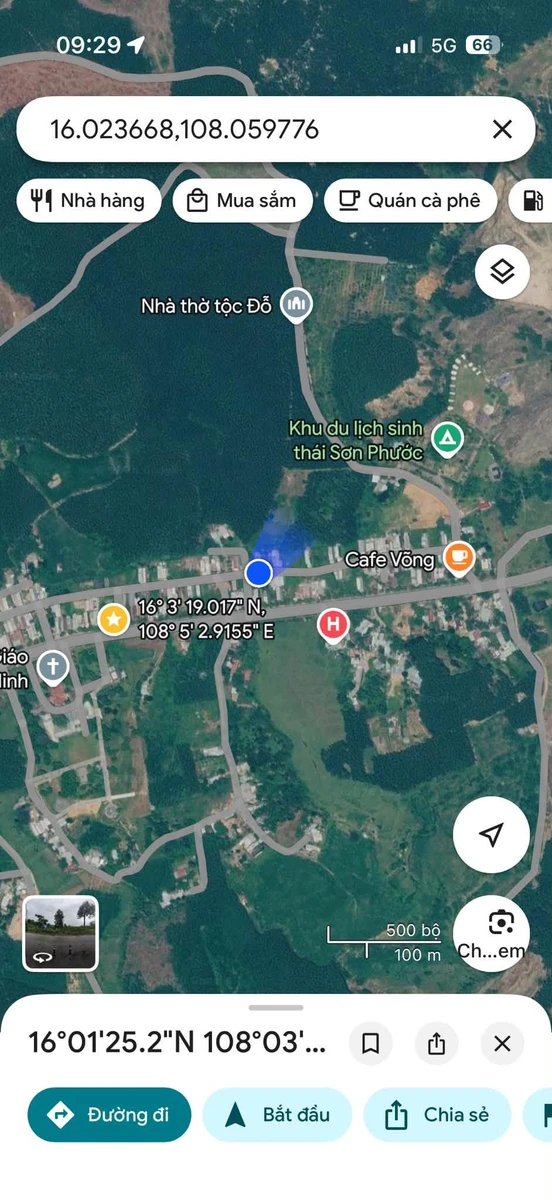Get directions with Đường đi
The image size is (552, 1200).
pyautogui.click(x=109, y=1114)
